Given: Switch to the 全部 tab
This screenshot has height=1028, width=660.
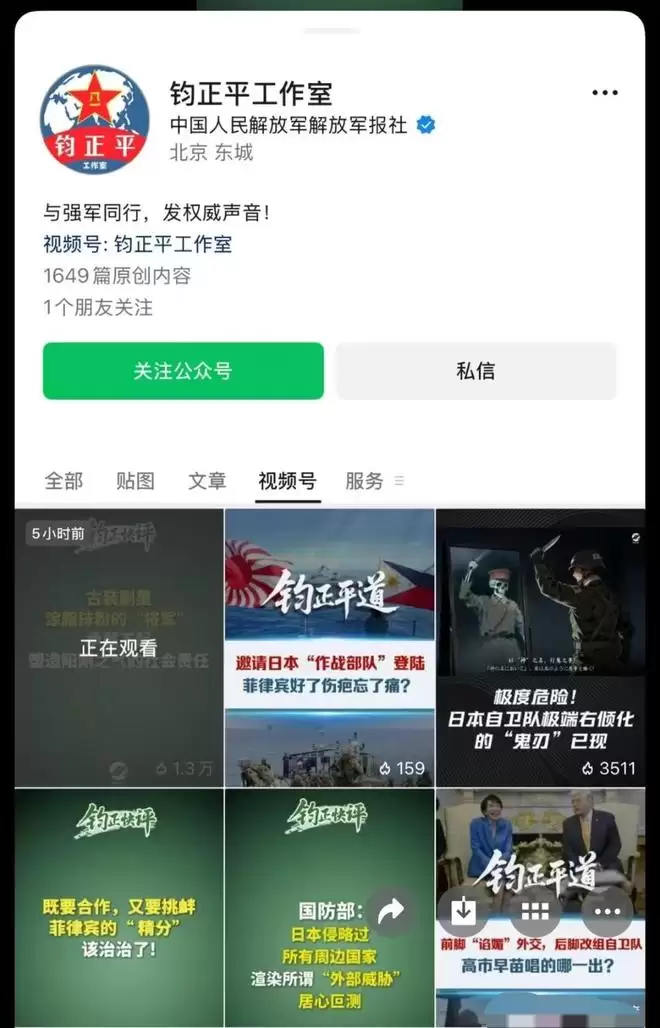Looking at the screenshot, I should click(63, 481).
